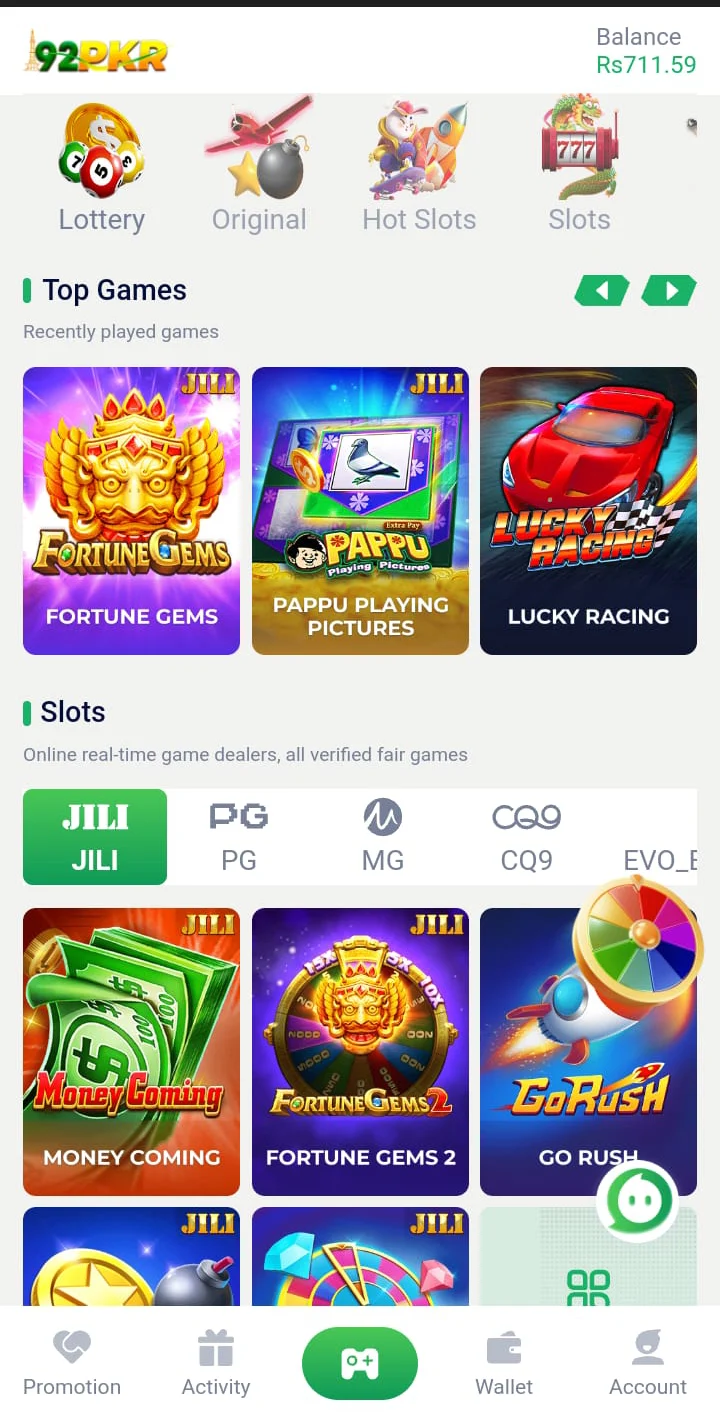The width and height of the screenshot is (720, 1428).
Task: Switch to the PG provider tab
Action: [x=239, y=837]
